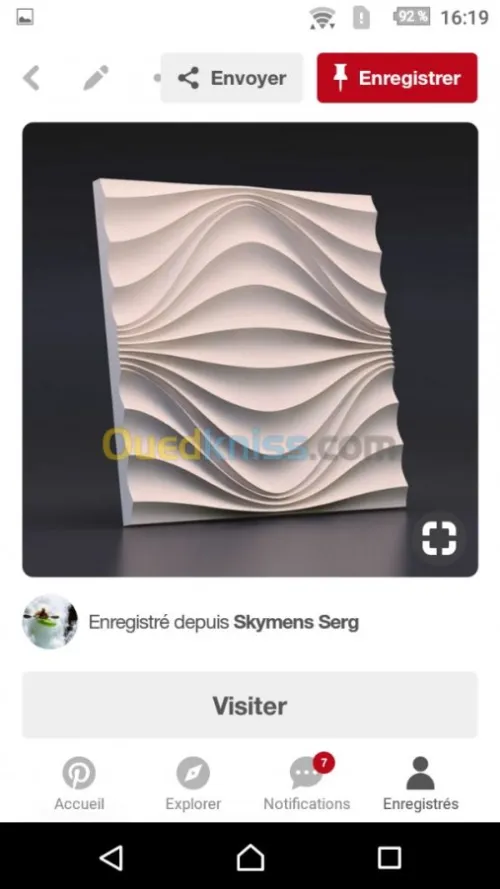Screen dimensions: 500x889
Task: Save the pin with Enregistrer
Action: pyautogui.click(x=397, y=78)
